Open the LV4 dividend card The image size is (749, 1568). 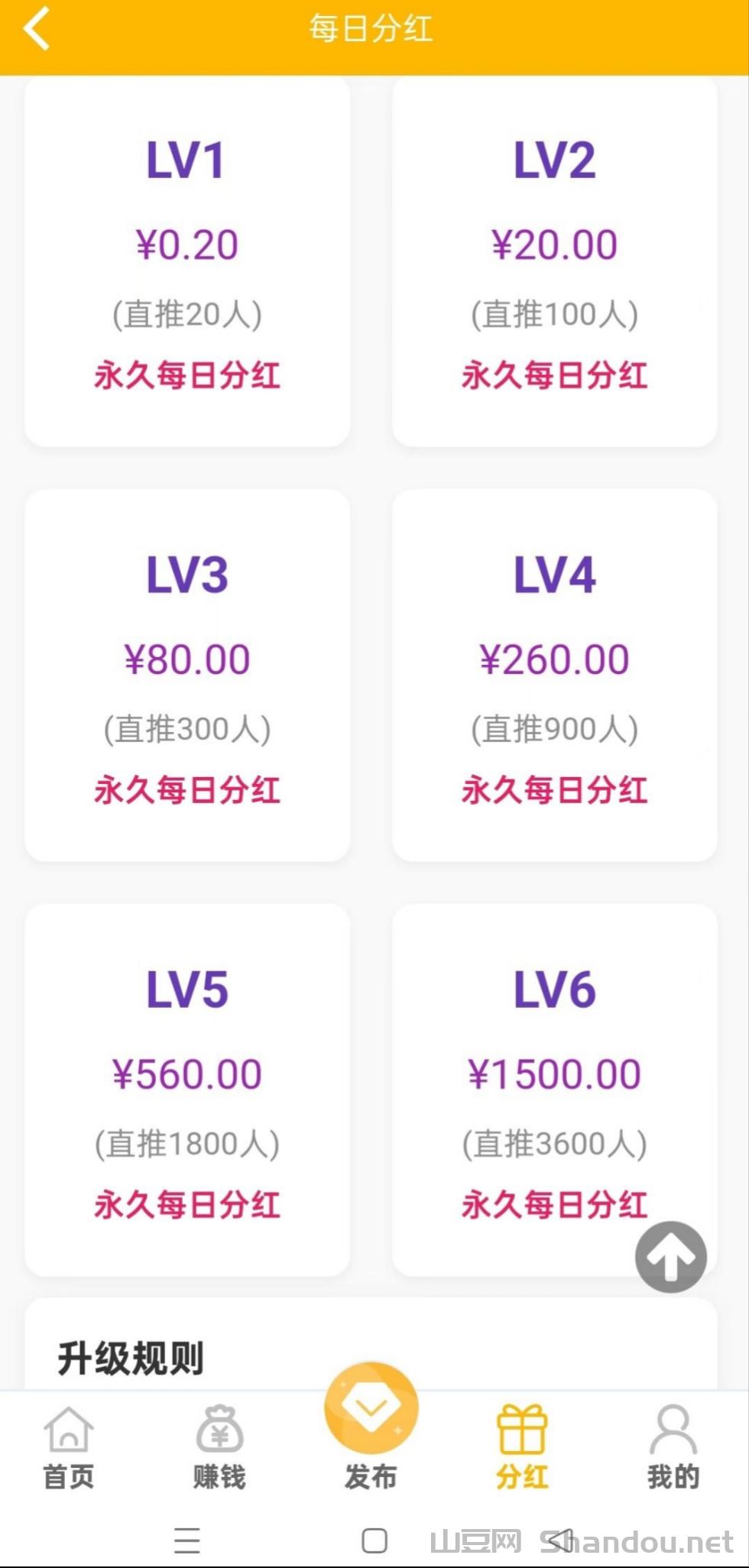click(554, 676)
